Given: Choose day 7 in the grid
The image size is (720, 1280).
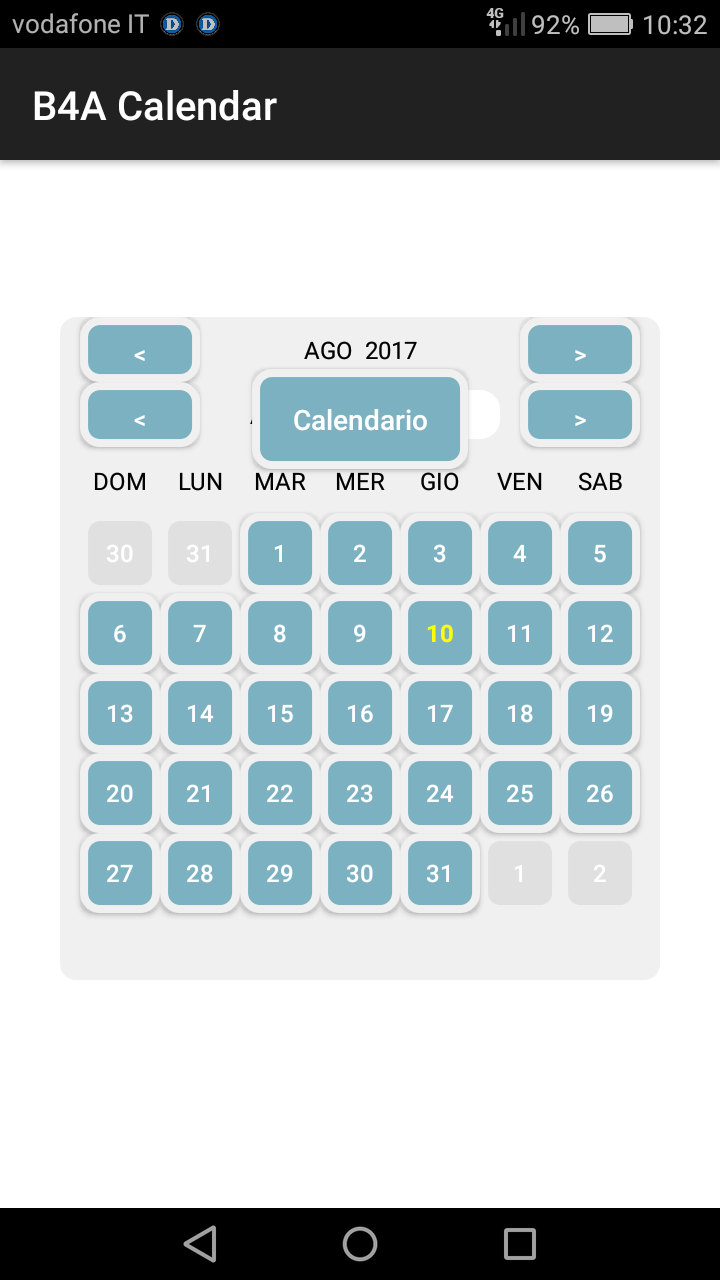Looking at the screenshot, I should click(x=200, y=633).
